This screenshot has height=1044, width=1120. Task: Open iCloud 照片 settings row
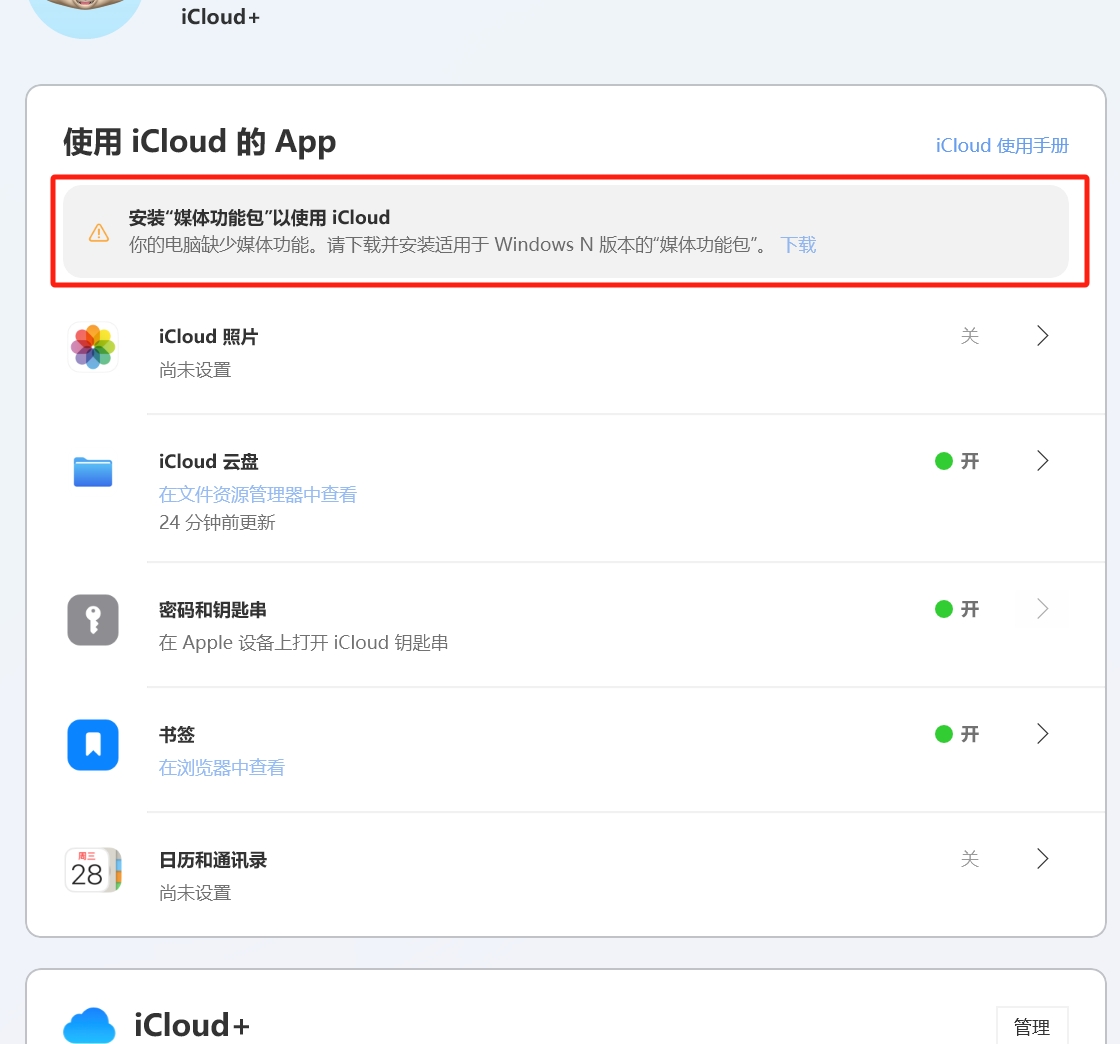pos(1042,336)
